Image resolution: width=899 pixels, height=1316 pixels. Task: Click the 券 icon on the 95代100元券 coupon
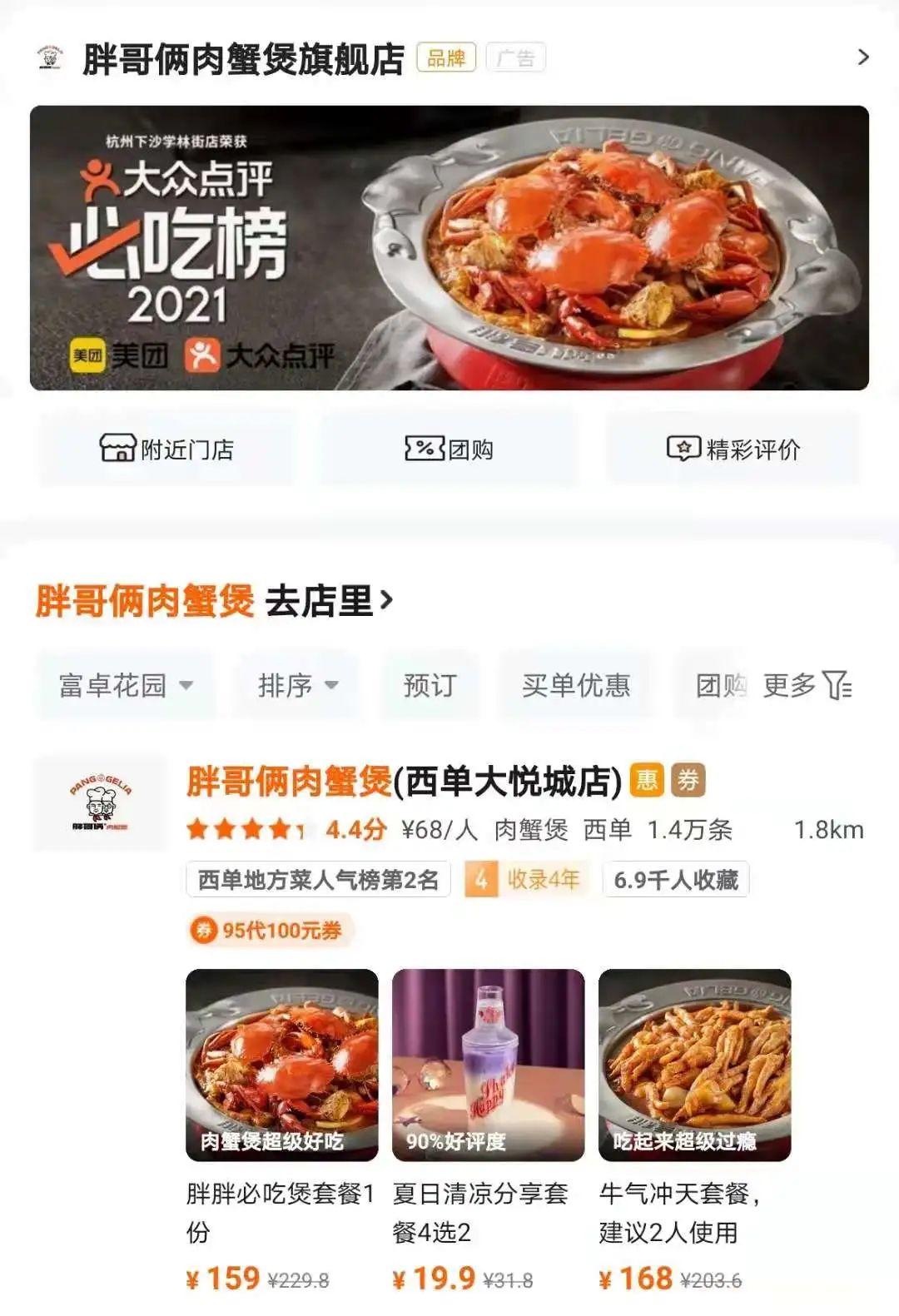[206, 932]
